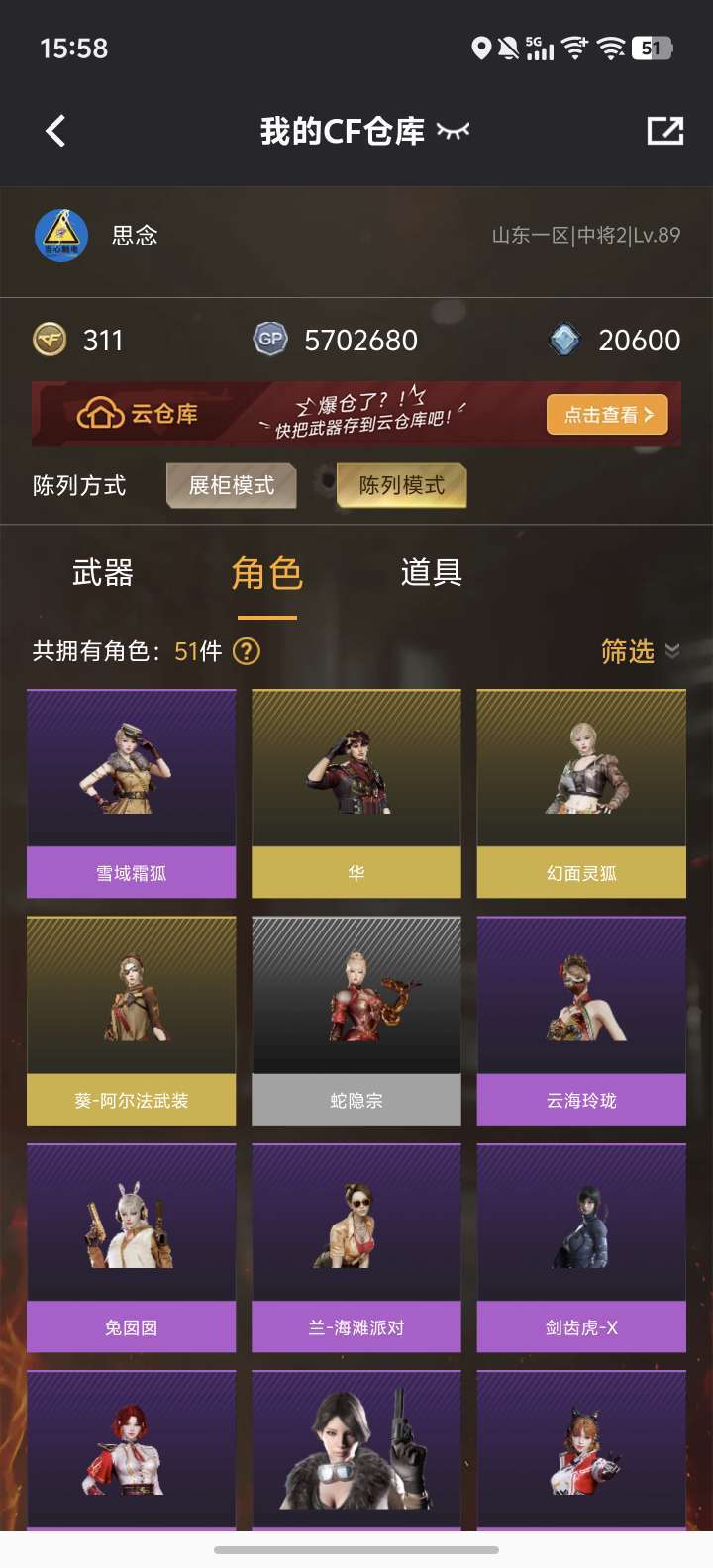Tap the 点击查看 button on the banner

(x=607, y=415)
